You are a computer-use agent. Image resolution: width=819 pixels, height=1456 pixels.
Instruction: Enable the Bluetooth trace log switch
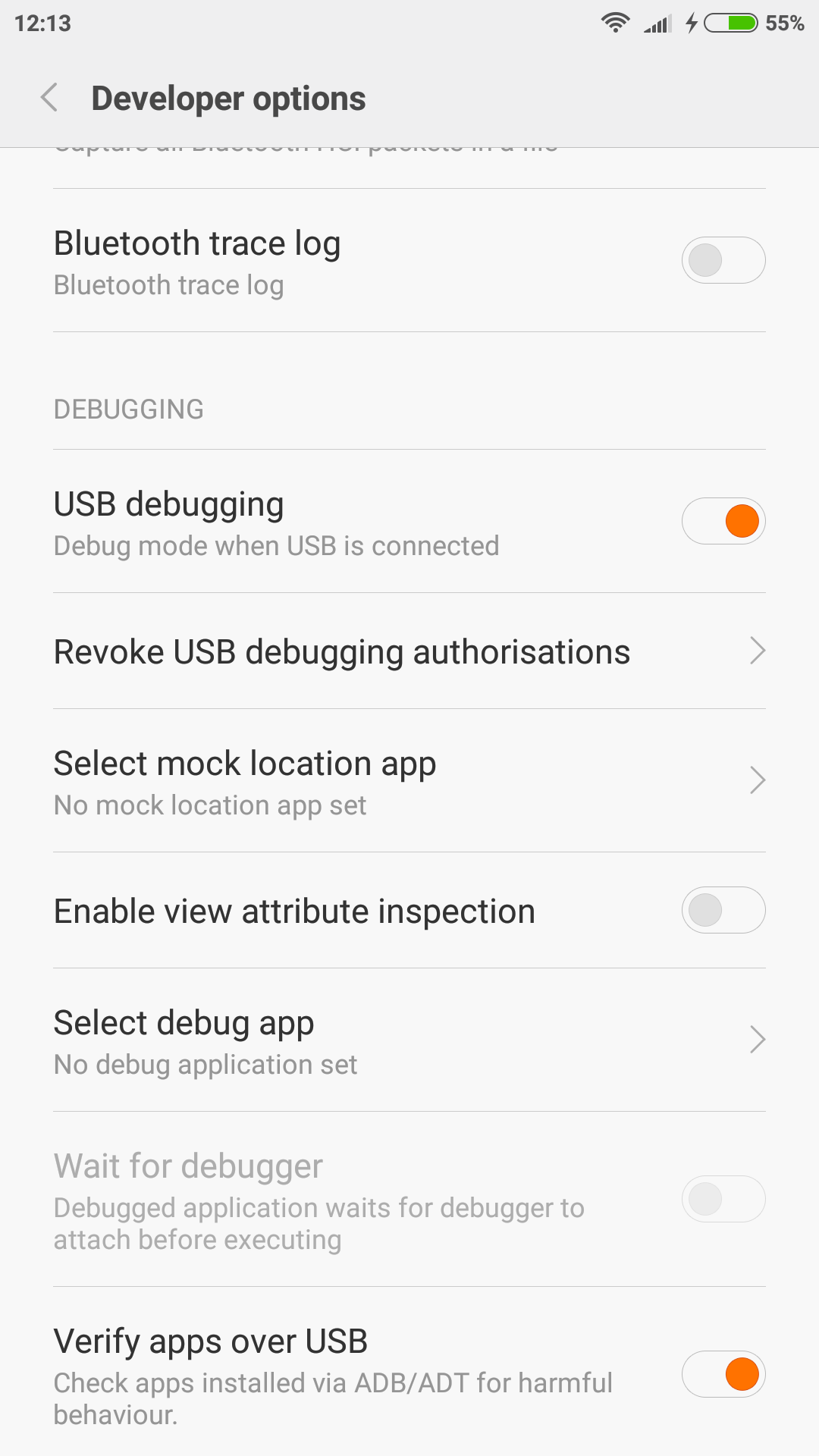click(723, 260)
